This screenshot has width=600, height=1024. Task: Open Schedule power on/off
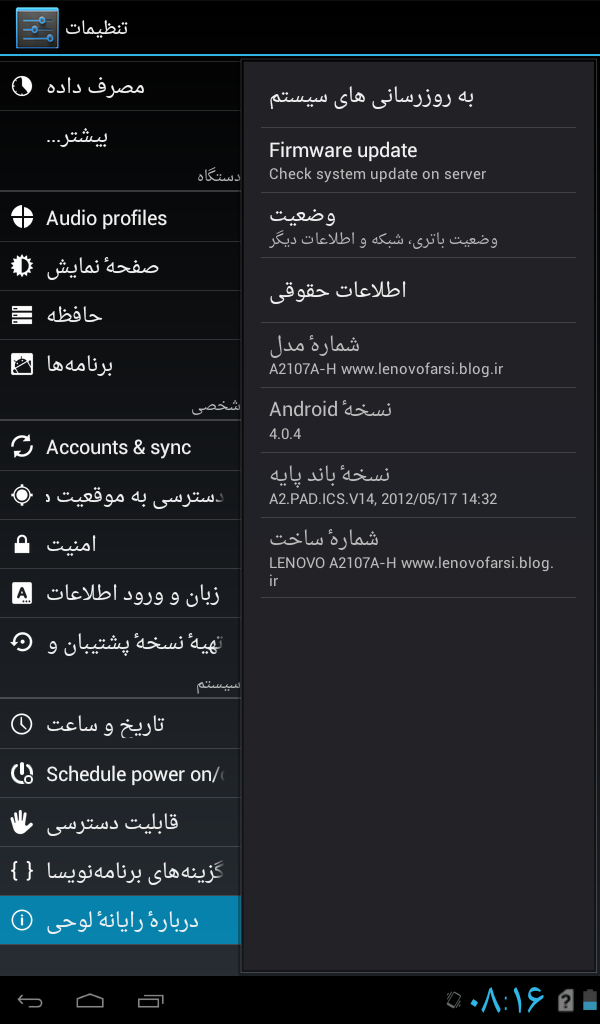tap(120, 773)
